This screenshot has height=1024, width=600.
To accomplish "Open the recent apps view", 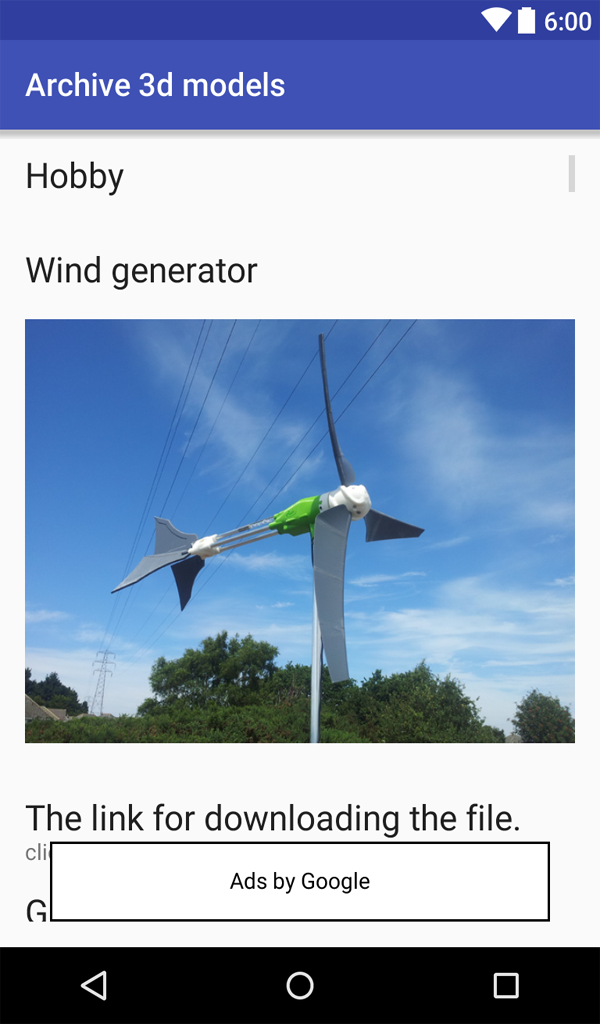I will pyautogui.click(x=506, y=986).
